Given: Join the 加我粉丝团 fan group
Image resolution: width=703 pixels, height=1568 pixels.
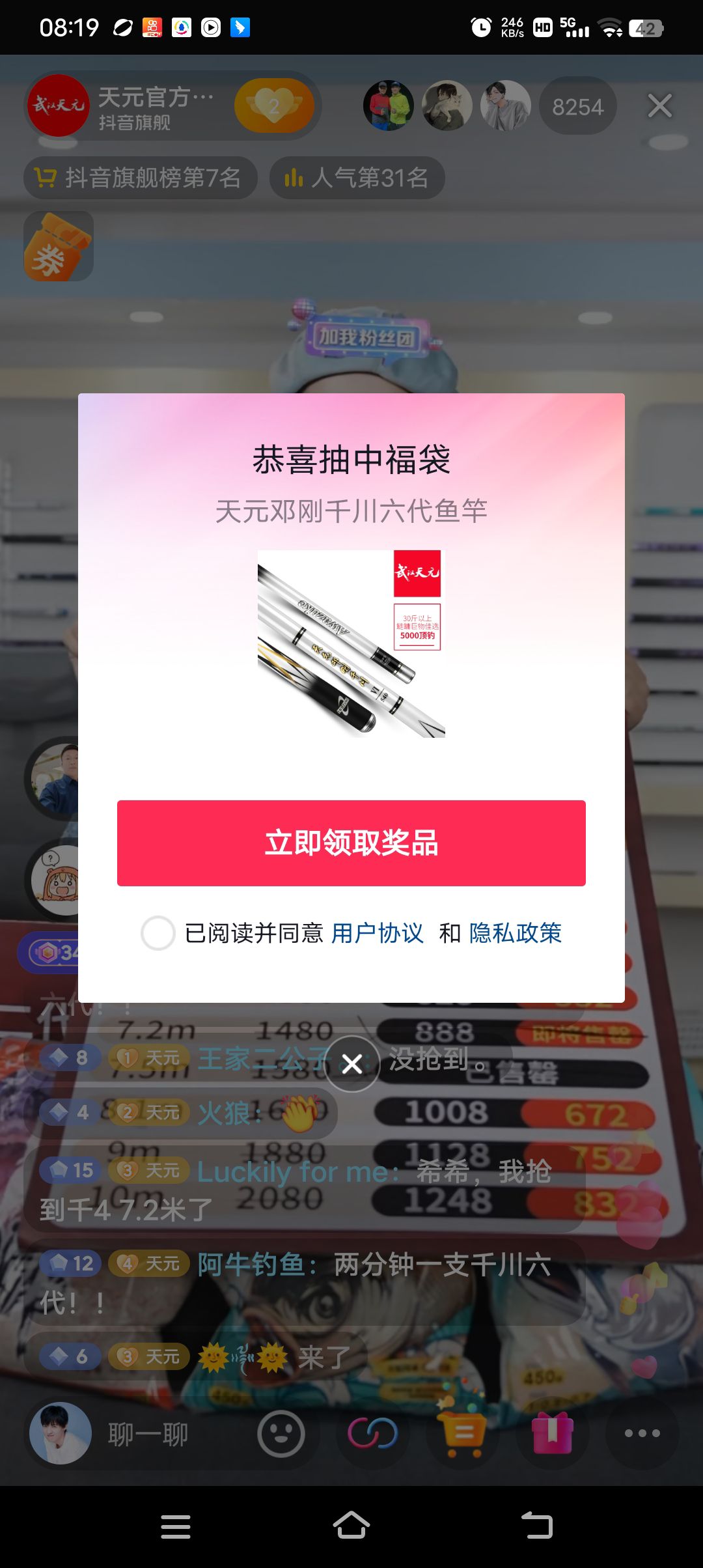Looking at the screenshot, I should 366,337.
